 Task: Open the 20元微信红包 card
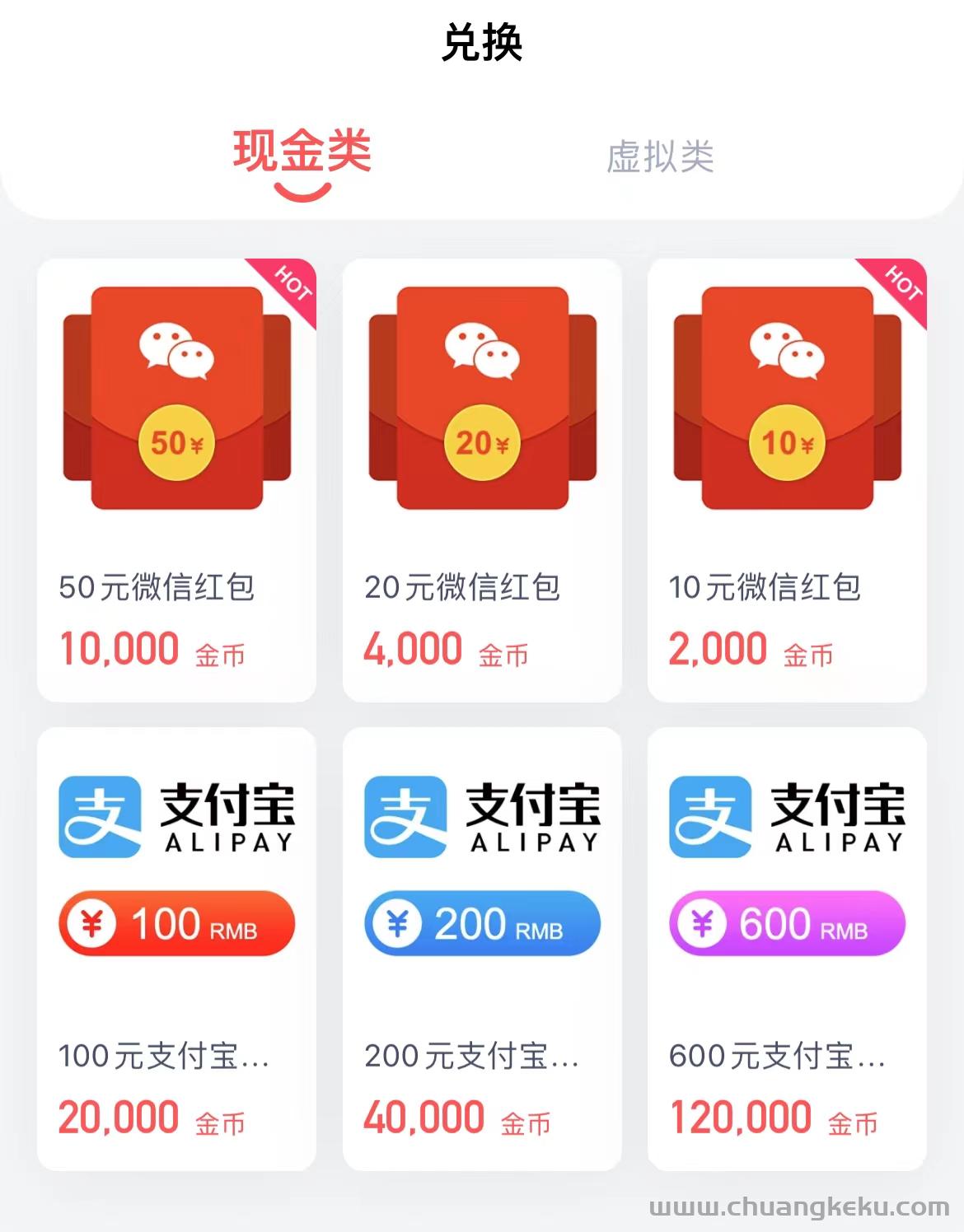coord(482,480)
